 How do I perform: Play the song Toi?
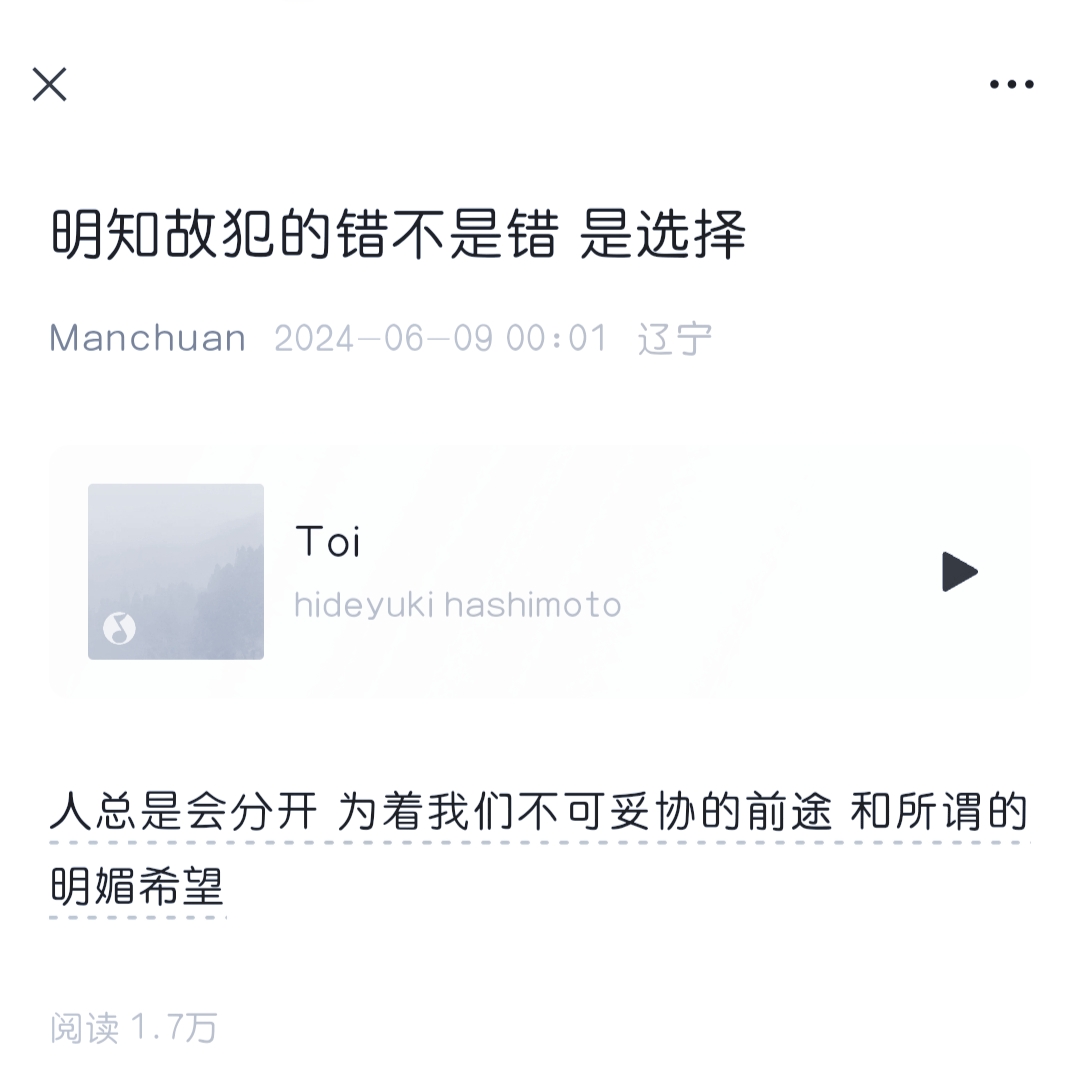point(959,572)
